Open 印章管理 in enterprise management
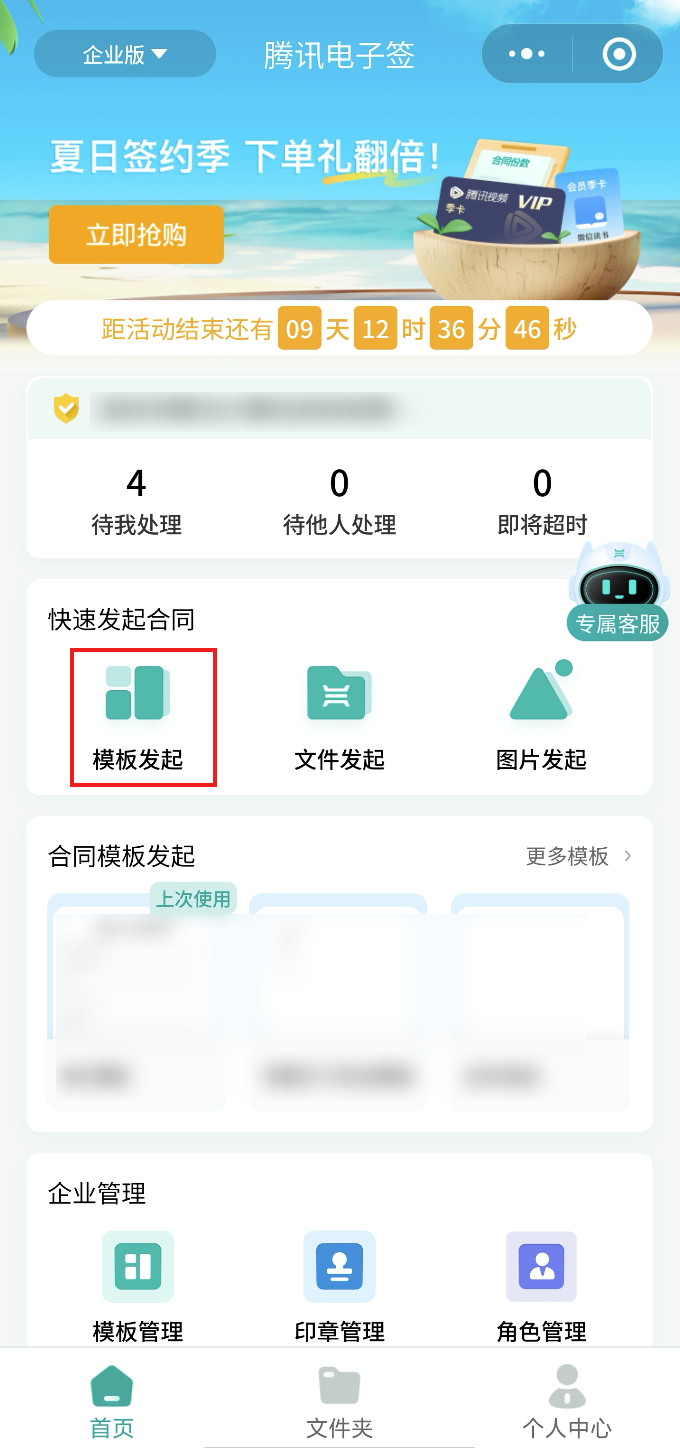Screen dimensions: 680x1448 coord(339,1286)
